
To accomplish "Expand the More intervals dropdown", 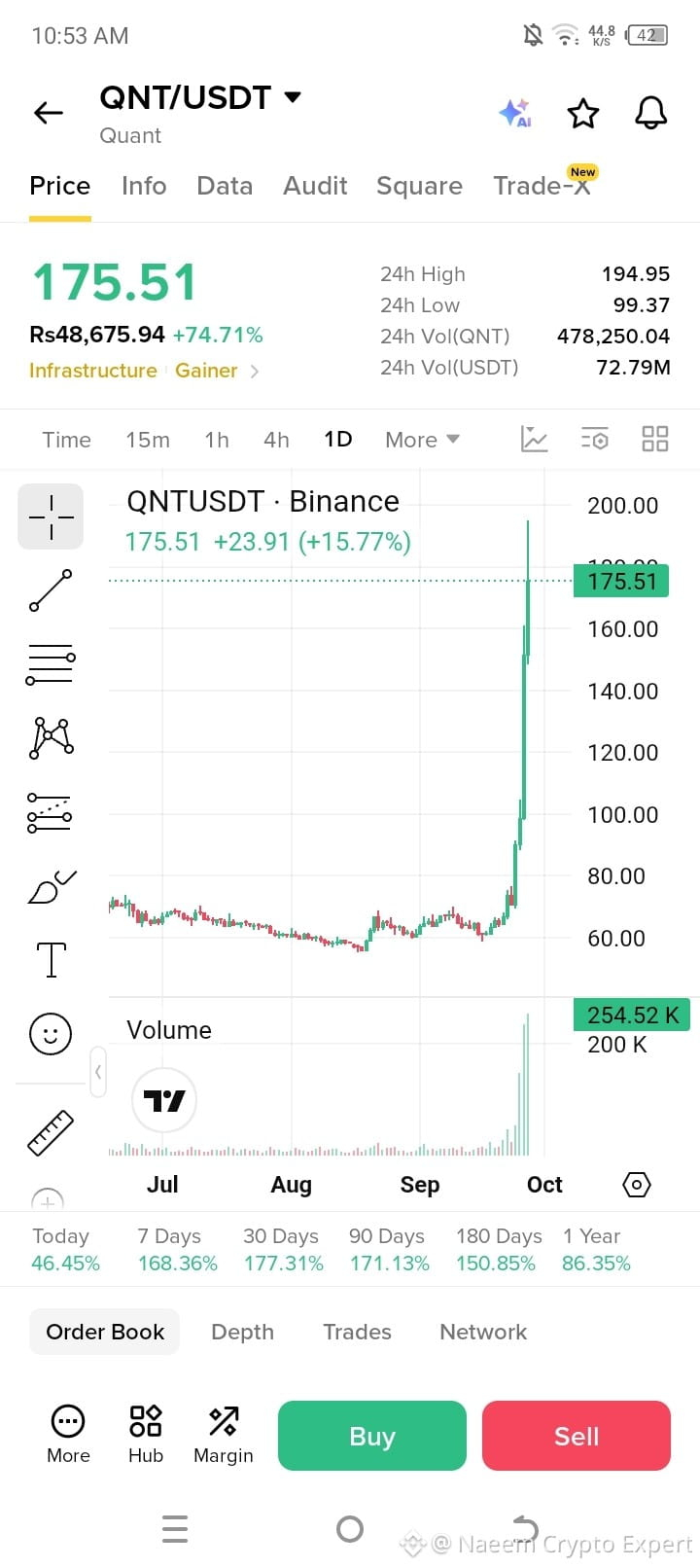I will tap(422, 440).
